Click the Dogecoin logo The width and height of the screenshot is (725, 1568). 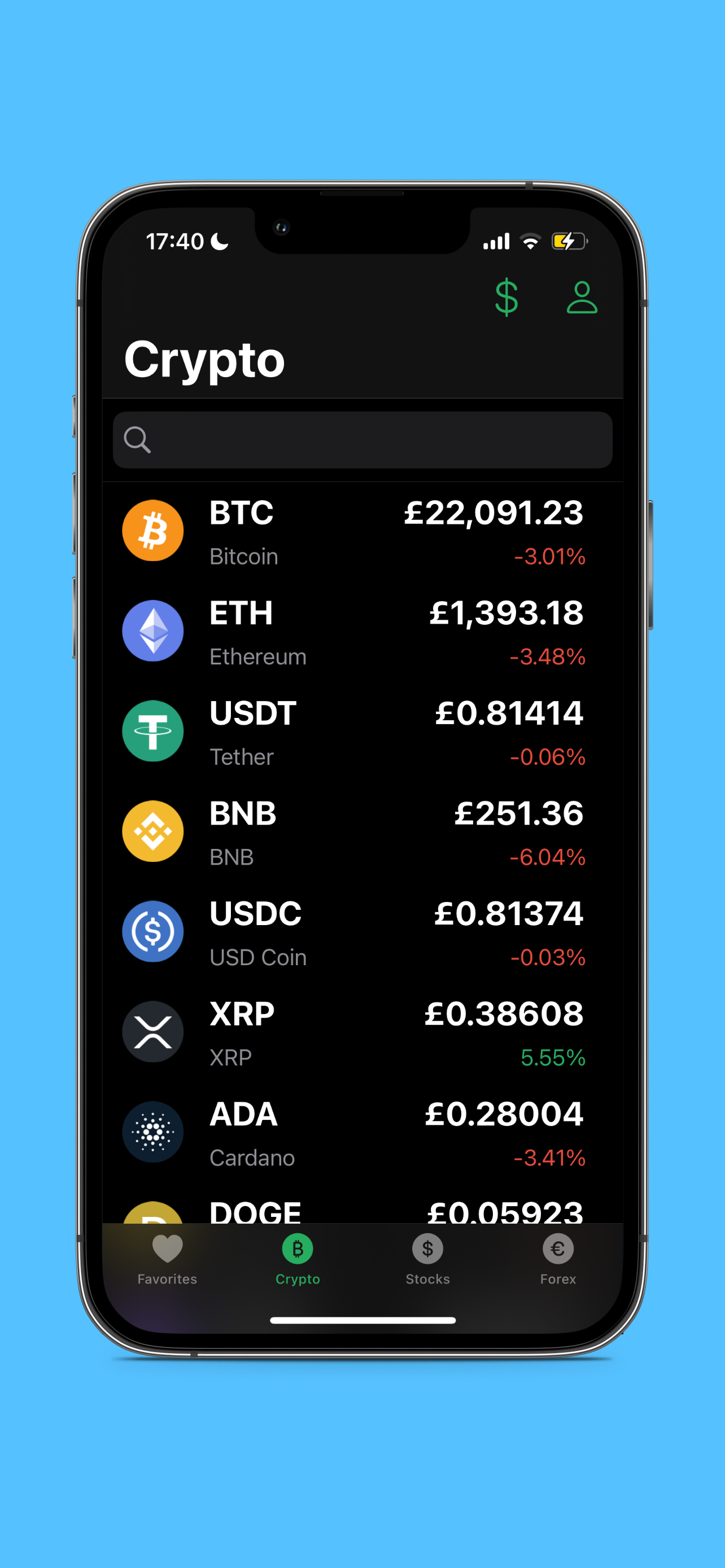[153, 1214]
